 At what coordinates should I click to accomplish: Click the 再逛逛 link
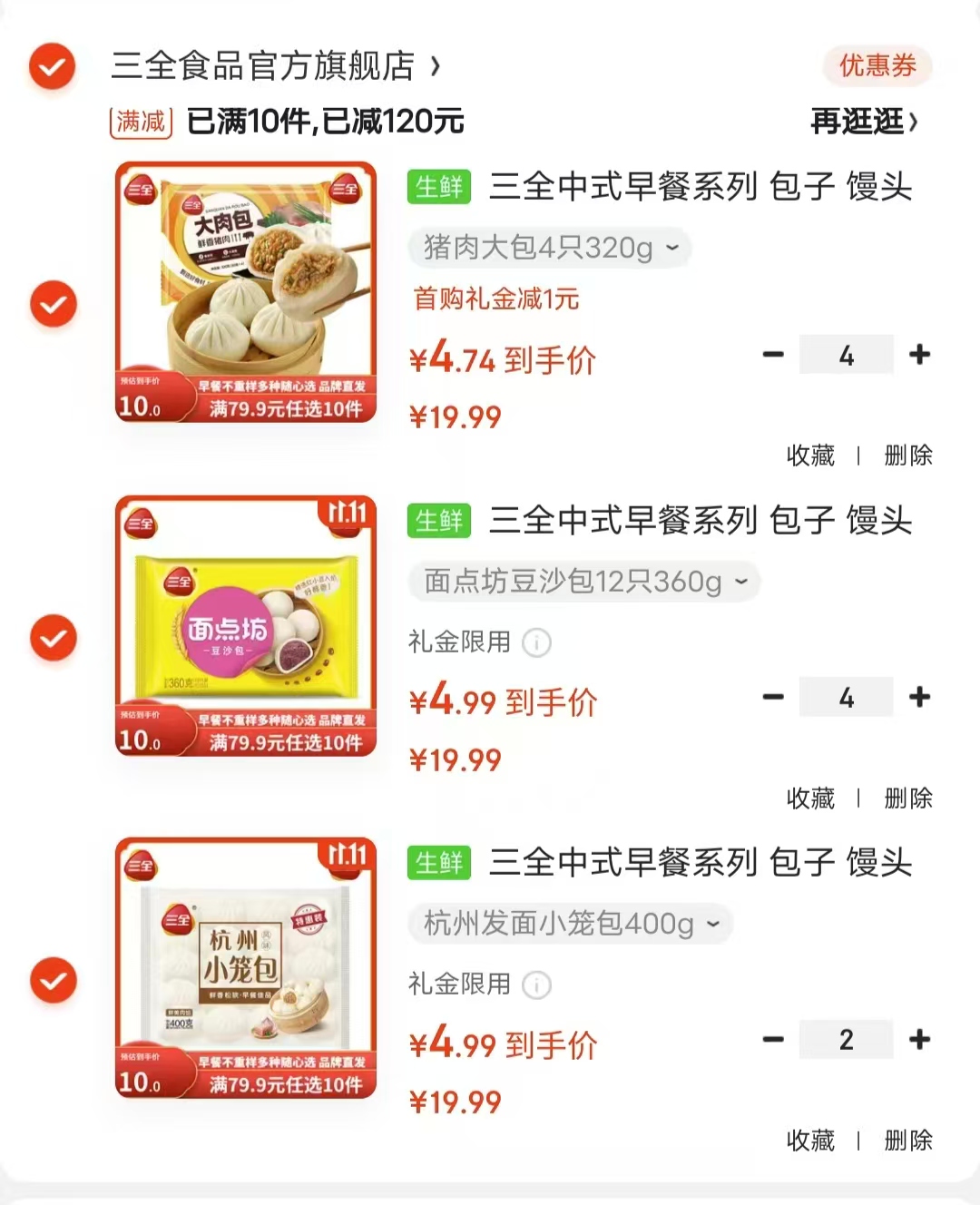pyautogui.click(x=862, y=122)
